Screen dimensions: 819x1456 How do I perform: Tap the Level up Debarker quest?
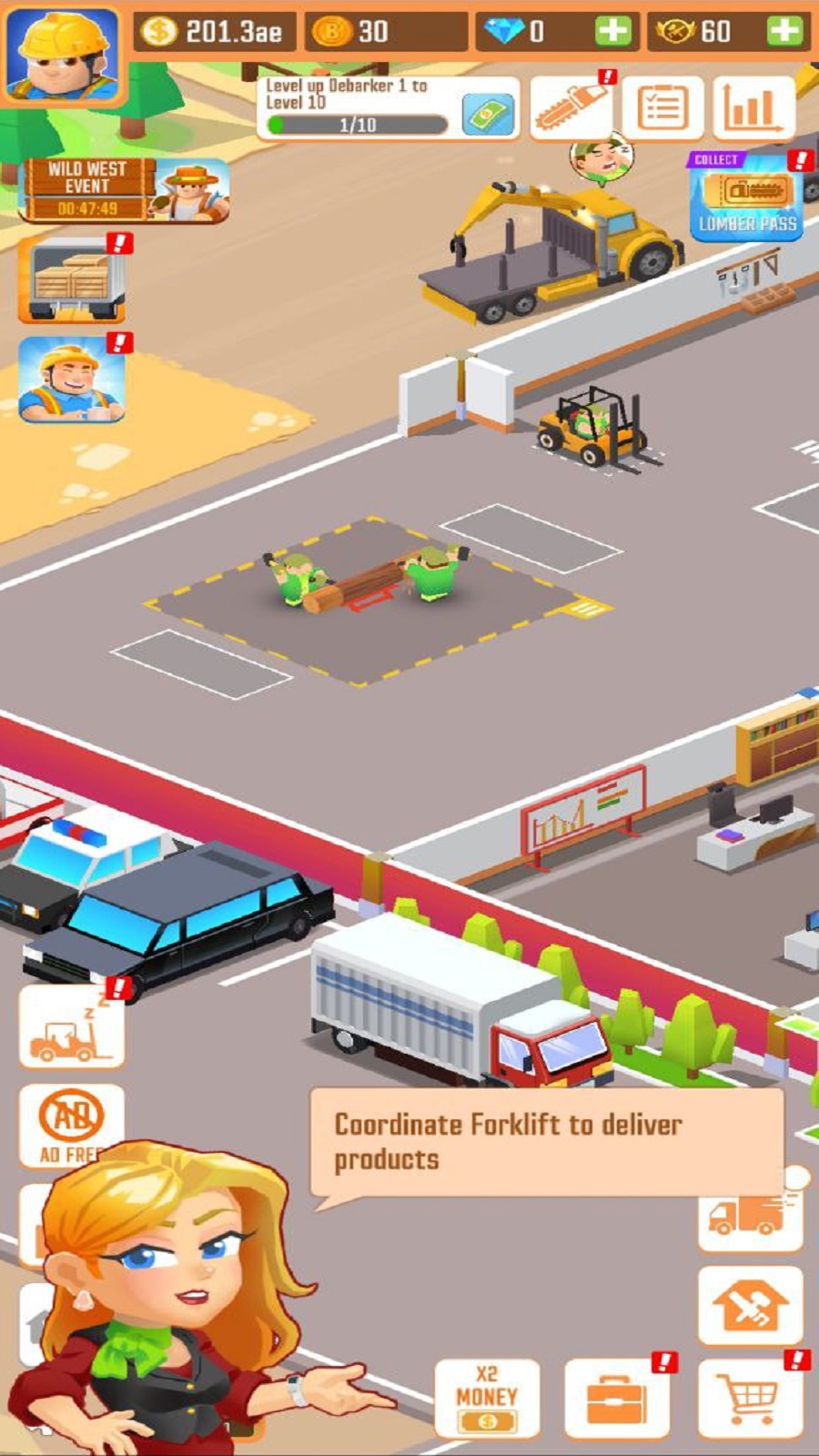point(387,107)
